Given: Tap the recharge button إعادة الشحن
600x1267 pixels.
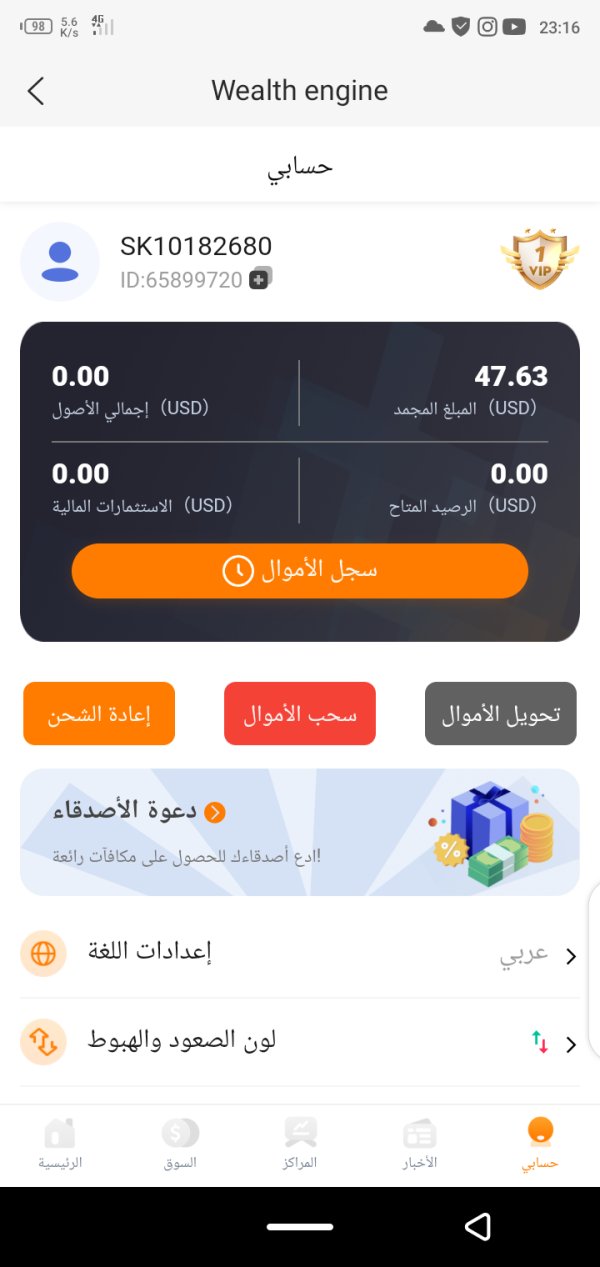Looking at the screenshot, I should (x=99, y=714).
